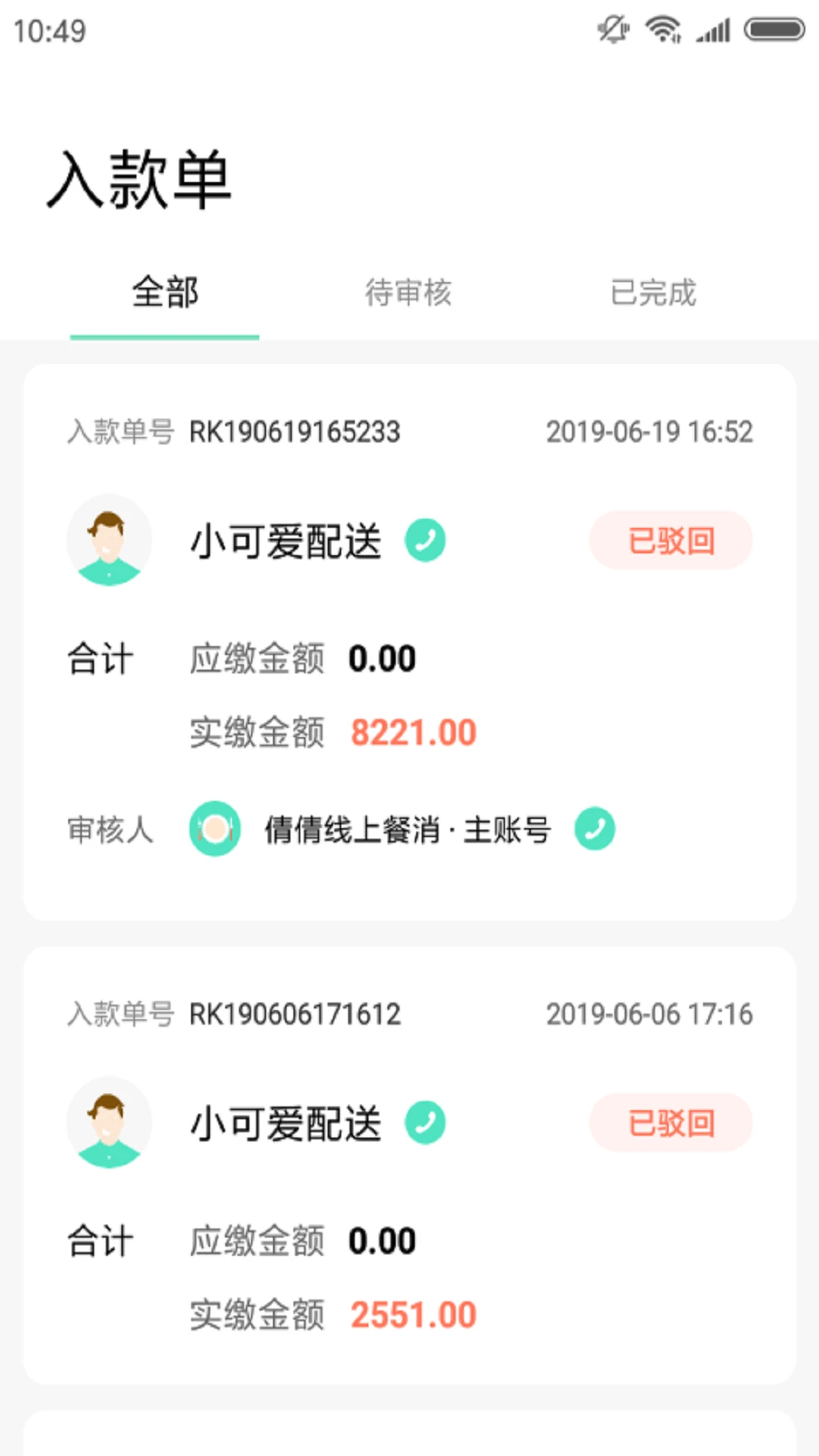Open the 小可爱配送 avatar on the first order card
819x1456 pixels.
tap(109, 539)
